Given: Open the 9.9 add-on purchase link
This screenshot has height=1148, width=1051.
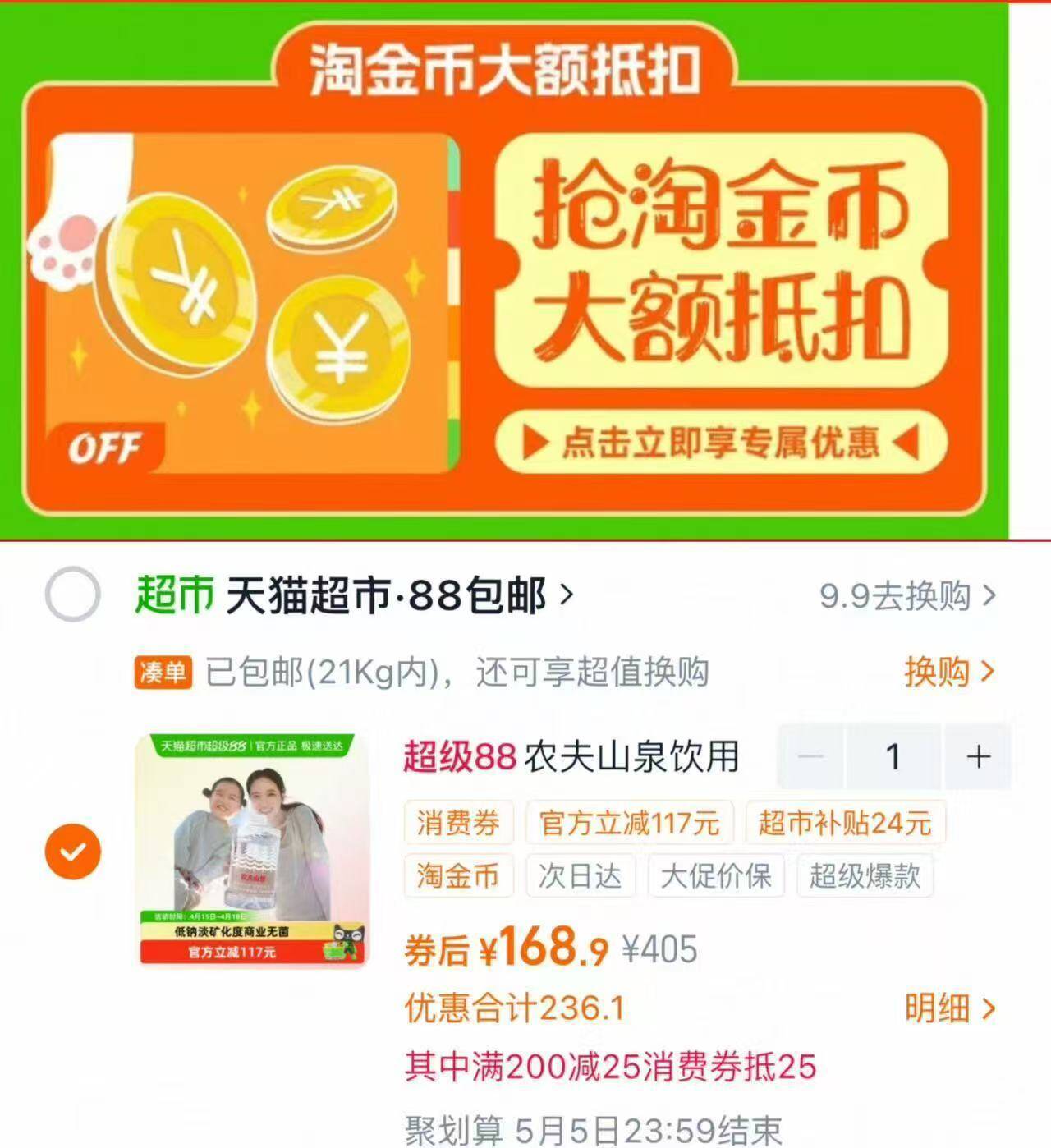Looking at the screenshot, I should 906,596.
